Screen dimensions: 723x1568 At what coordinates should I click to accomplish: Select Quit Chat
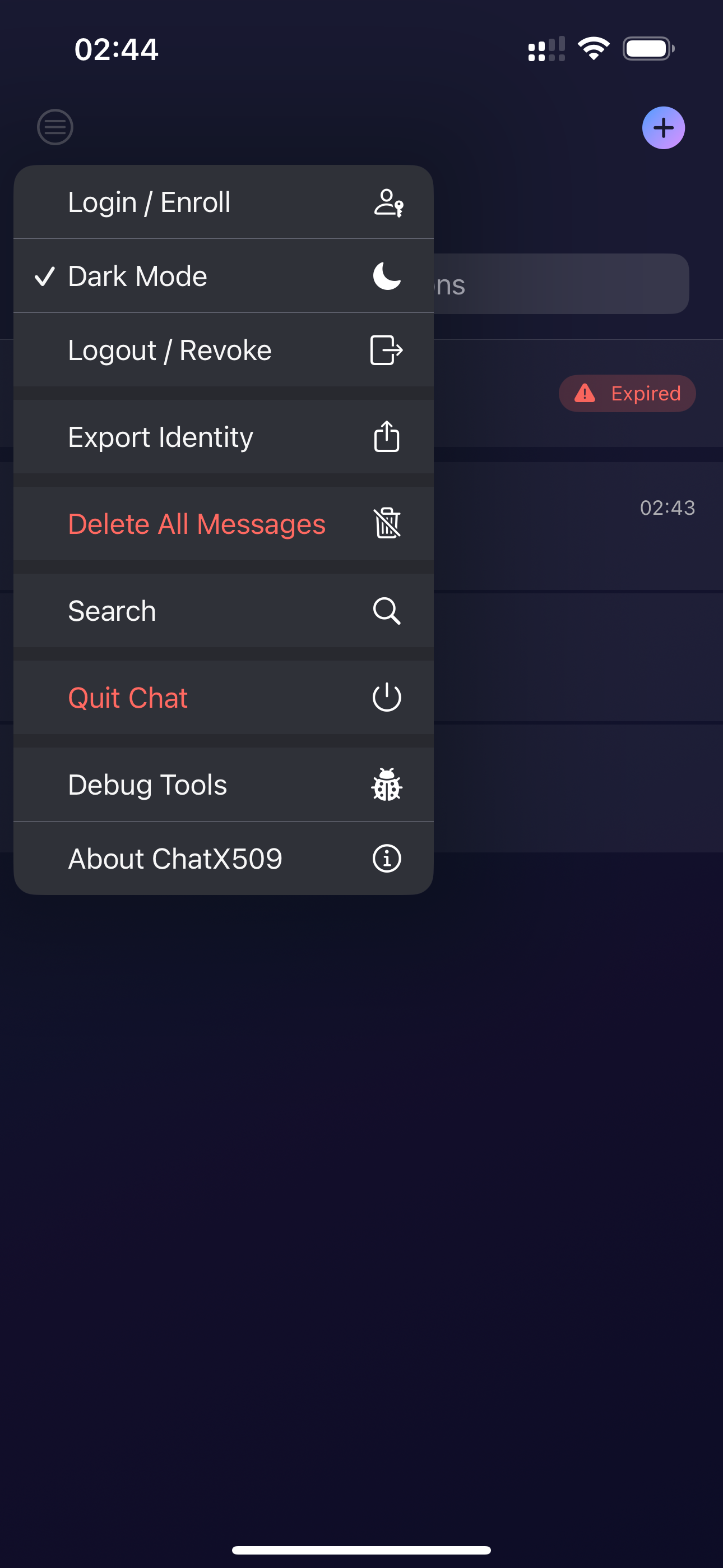click(223, 698)
